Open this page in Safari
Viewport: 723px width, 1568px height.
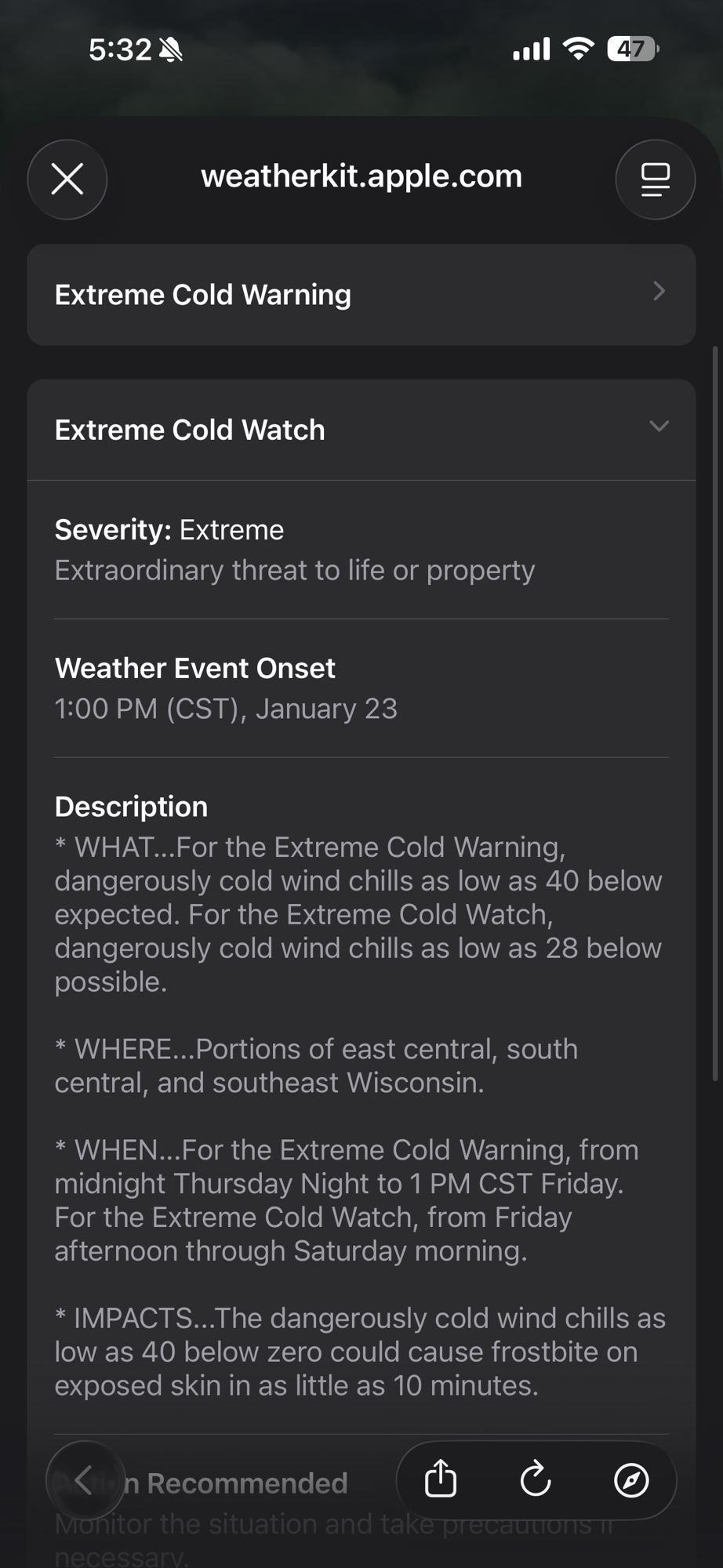tap(631, 1480)
